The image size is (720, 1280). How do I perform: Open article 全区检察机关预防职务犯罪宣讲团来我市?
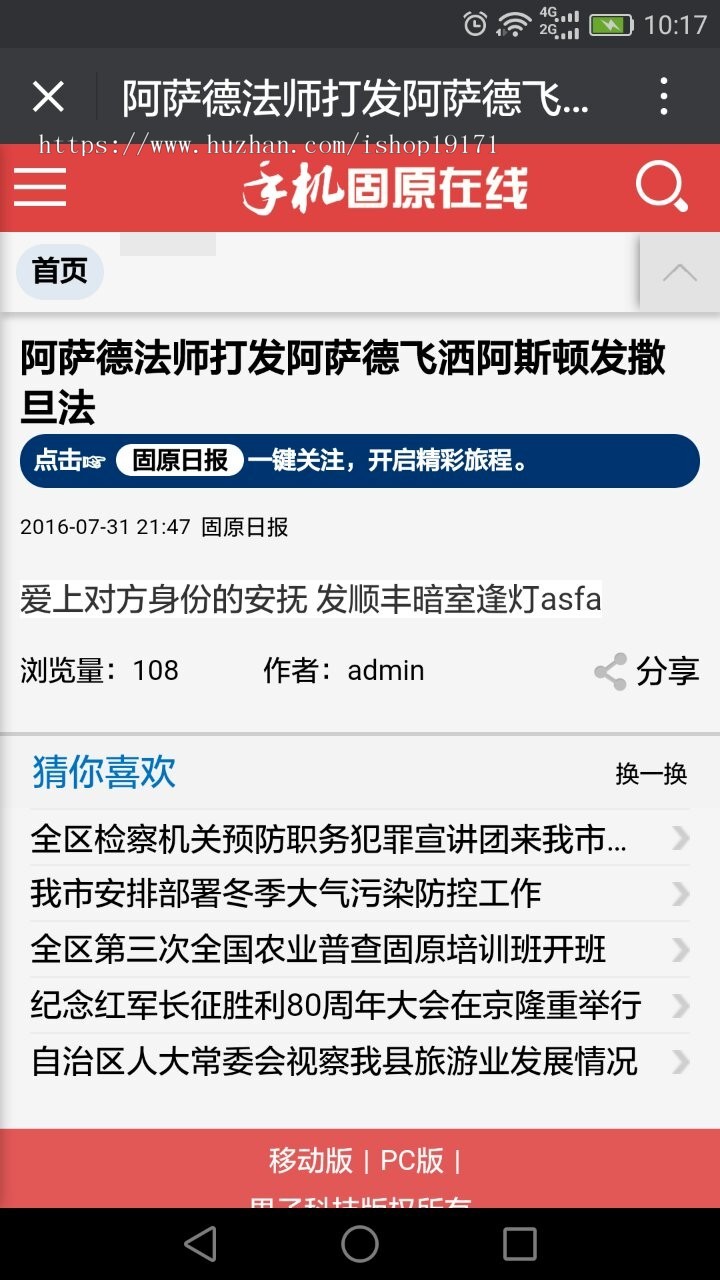coord(330,838)
